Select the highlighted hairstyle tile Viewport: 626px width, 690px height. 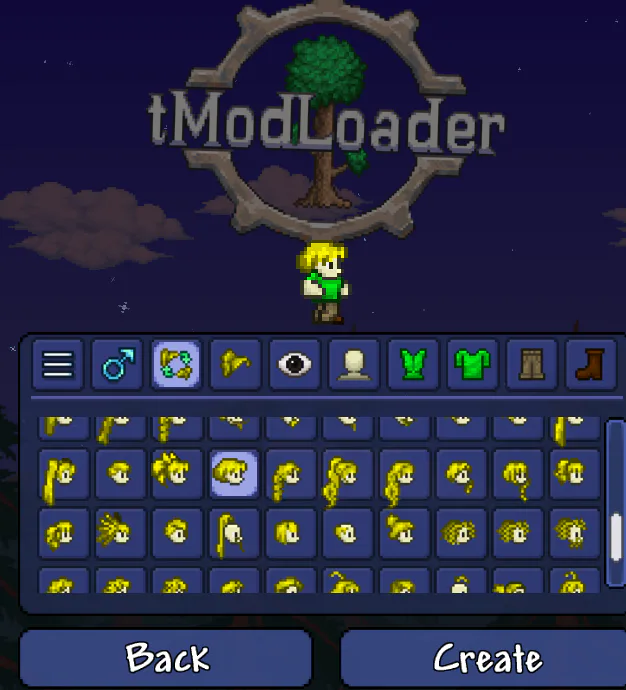coord(234,472)
